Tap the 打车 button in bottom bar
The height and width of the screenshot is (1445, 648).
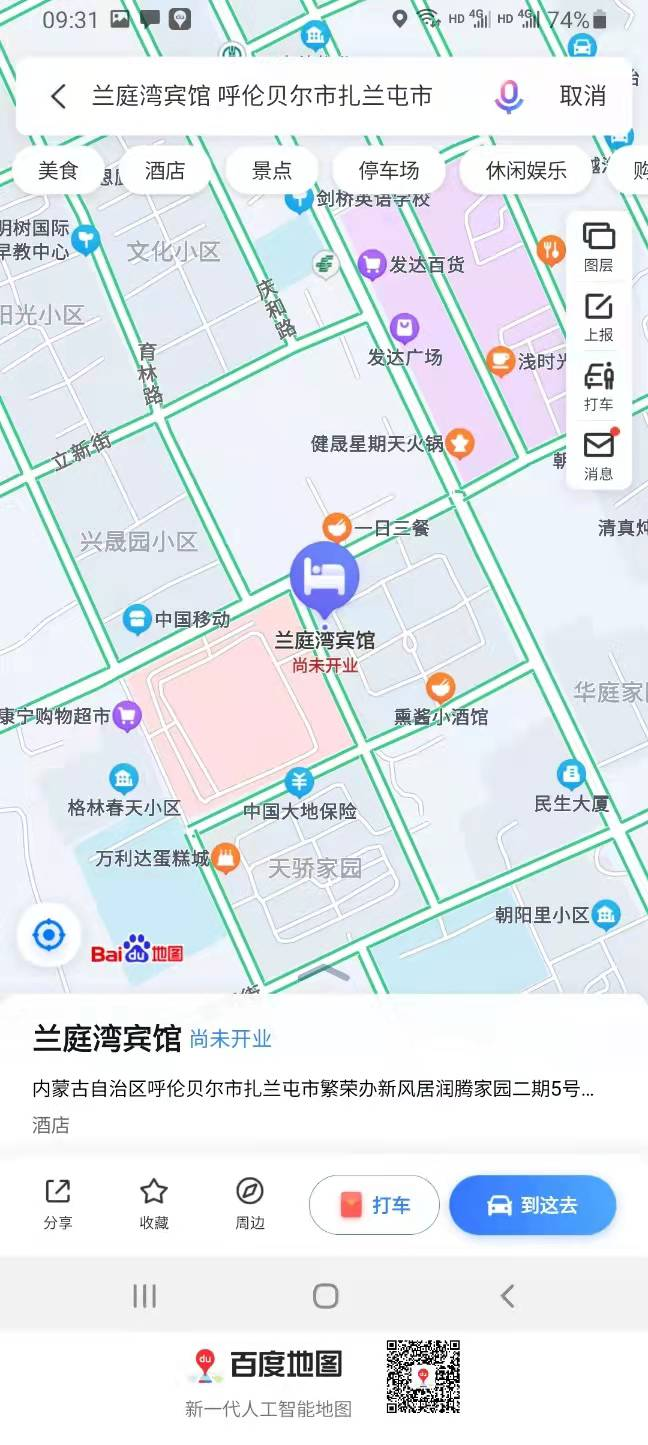click(x=374, y=1205)
